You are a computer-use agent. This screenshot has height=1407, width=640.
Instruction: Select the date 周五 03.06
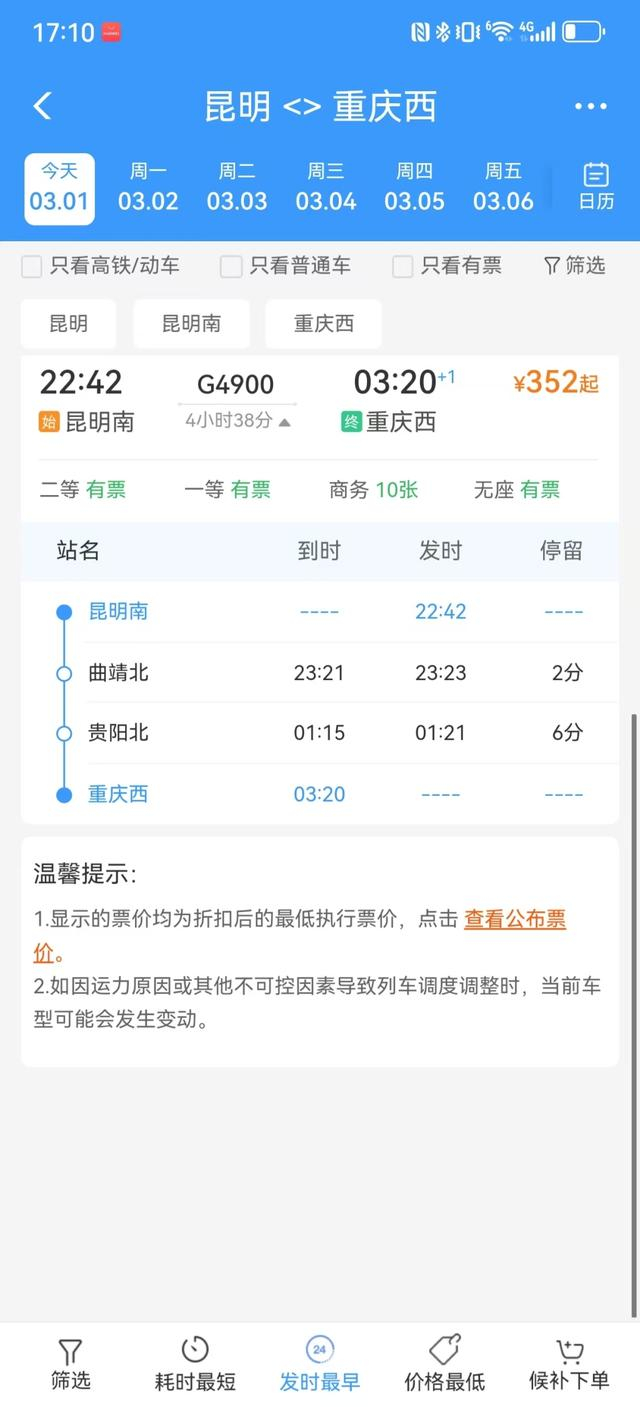pos(503,188)
